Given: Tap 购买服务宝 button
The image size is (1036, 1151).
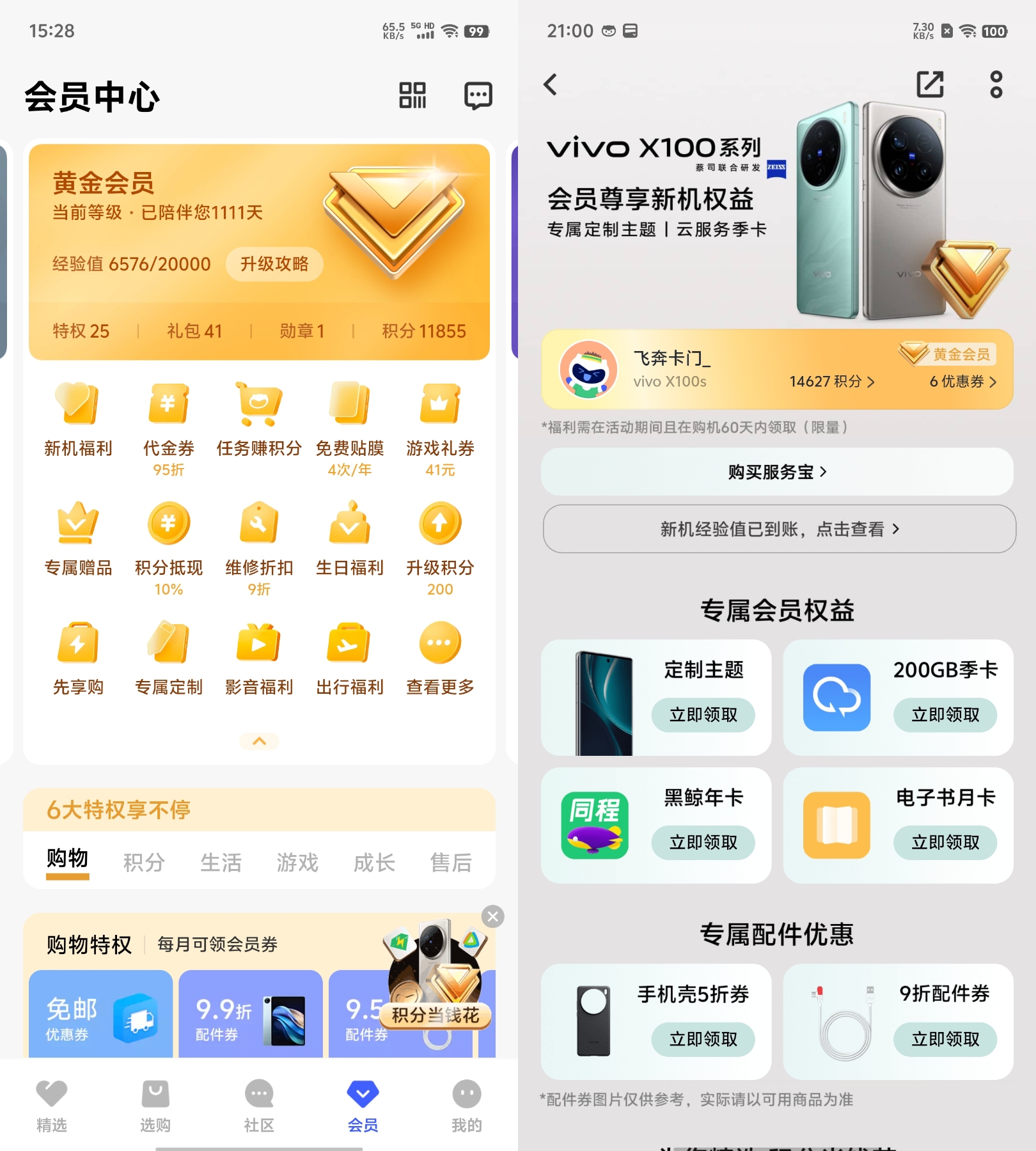Looking at the screenshot, I should (x=777, y=472).
